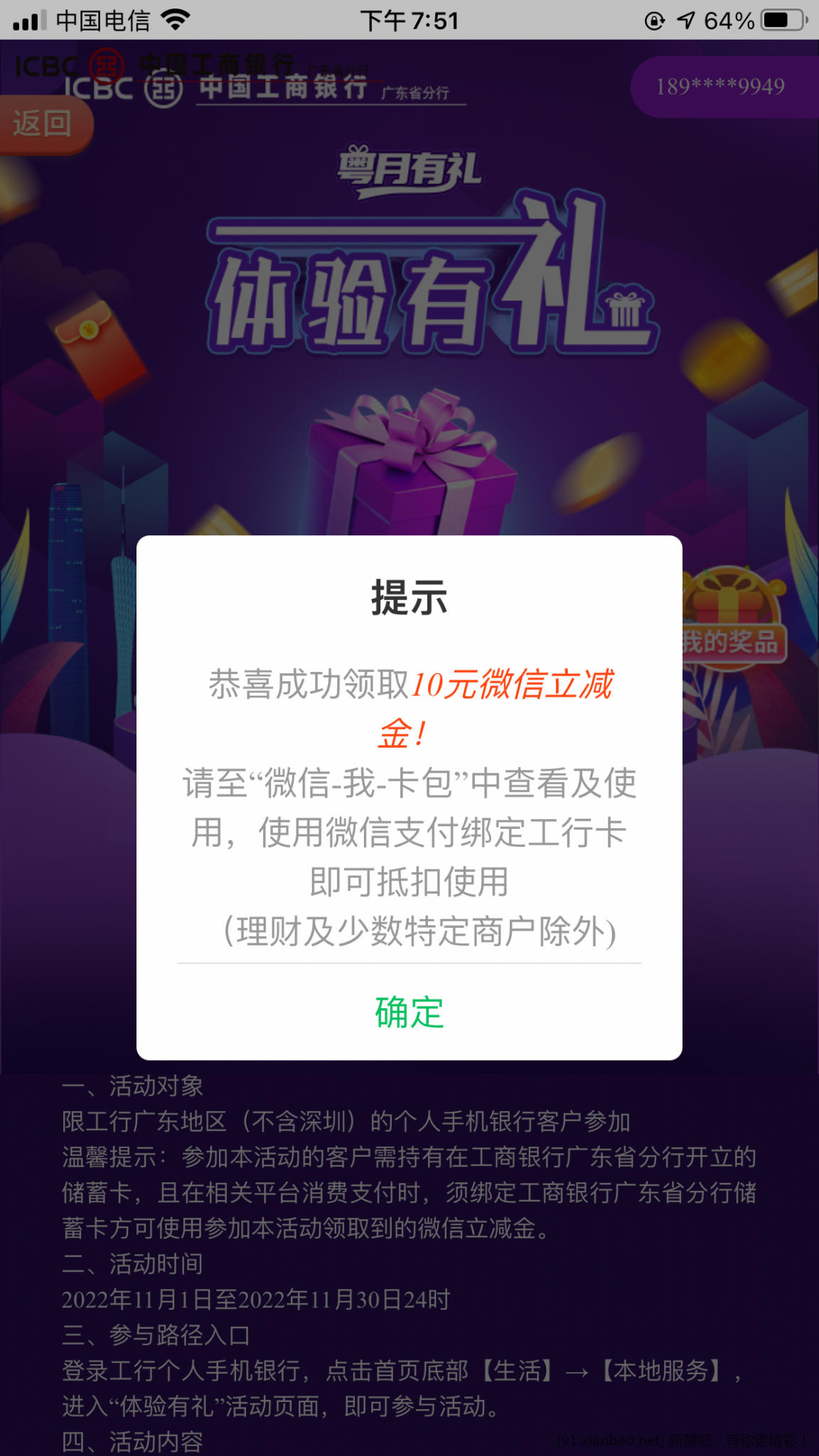This screenshot has height=1456, width=819.
Task: Tap the 返回 back button
Action: (x=44, y=124)
